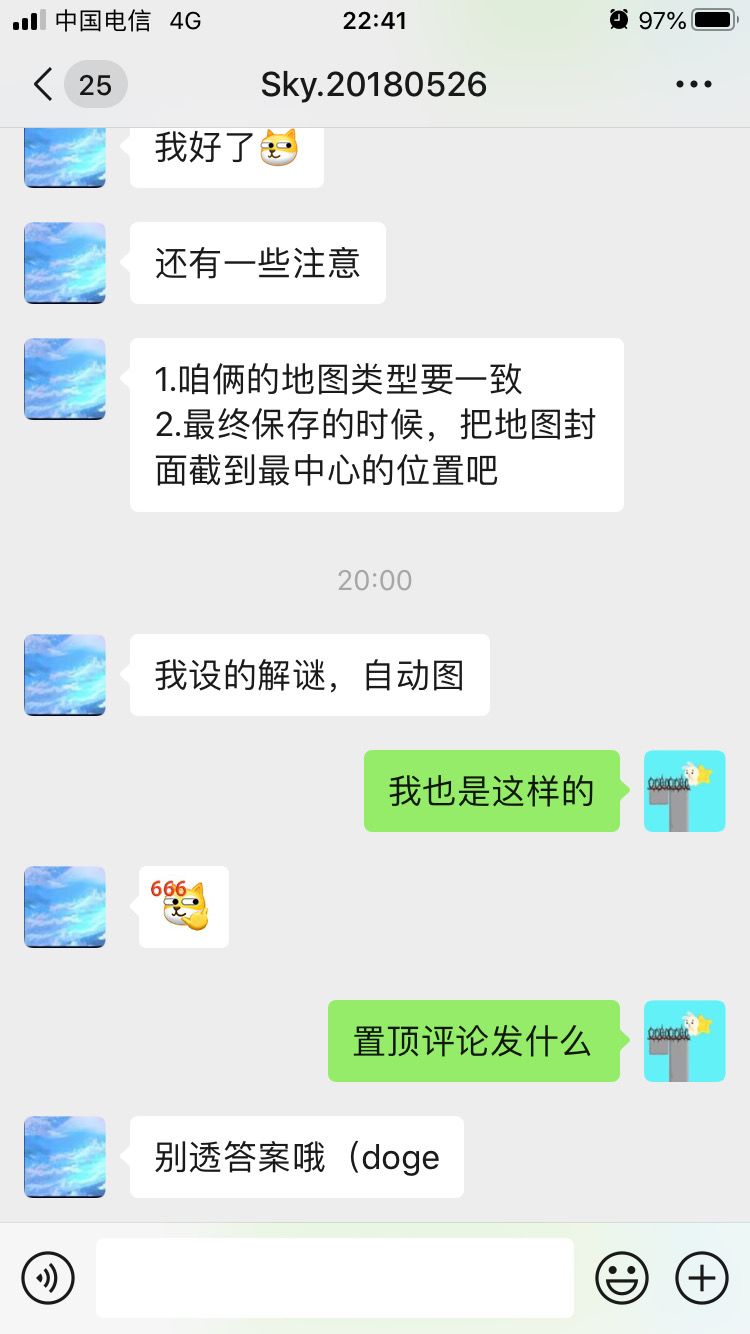The width and height of the screenshot is (750, 1334).
Task: Tap the bubble listing map-type notes
Action: coord(375,424)
